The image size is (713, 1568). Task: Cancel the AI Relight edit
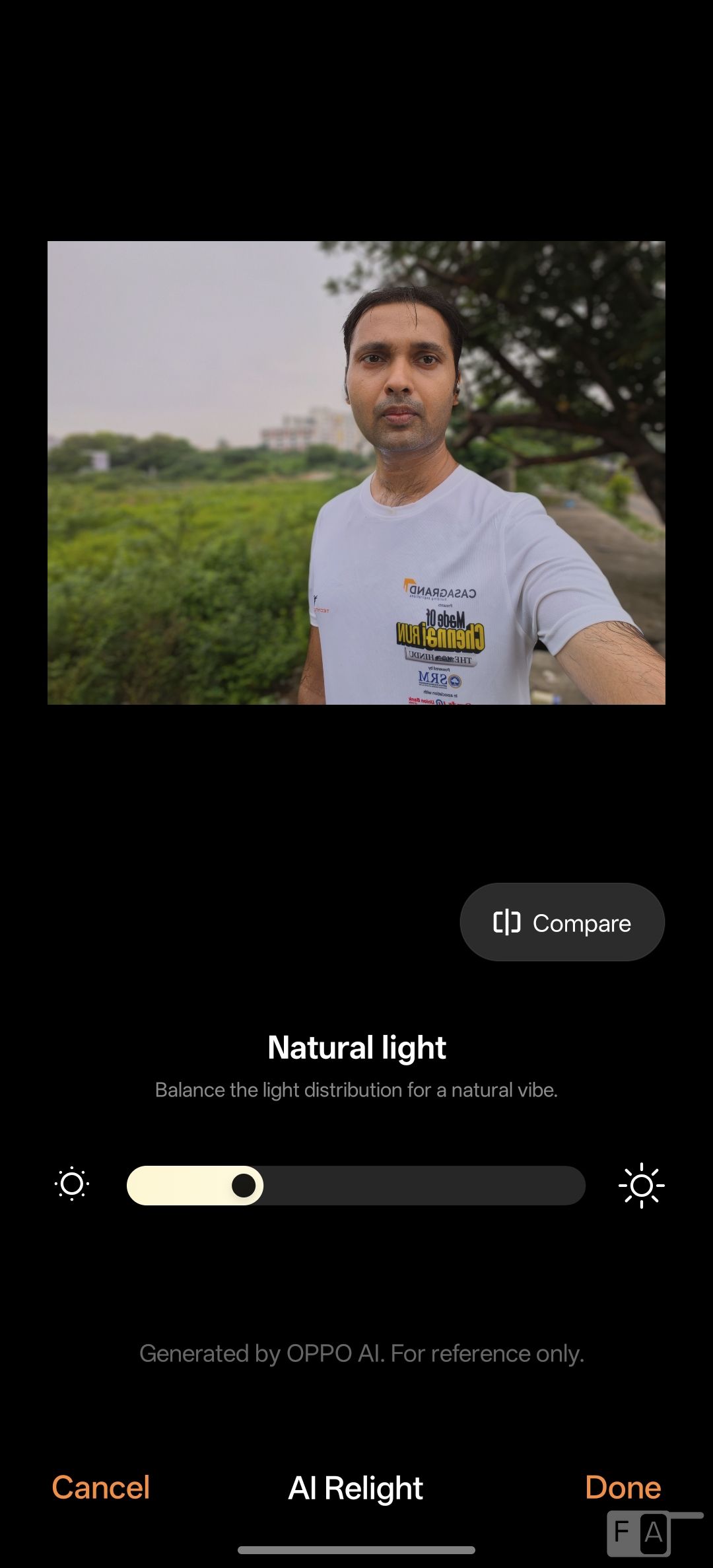click(x=101, y=1488)
